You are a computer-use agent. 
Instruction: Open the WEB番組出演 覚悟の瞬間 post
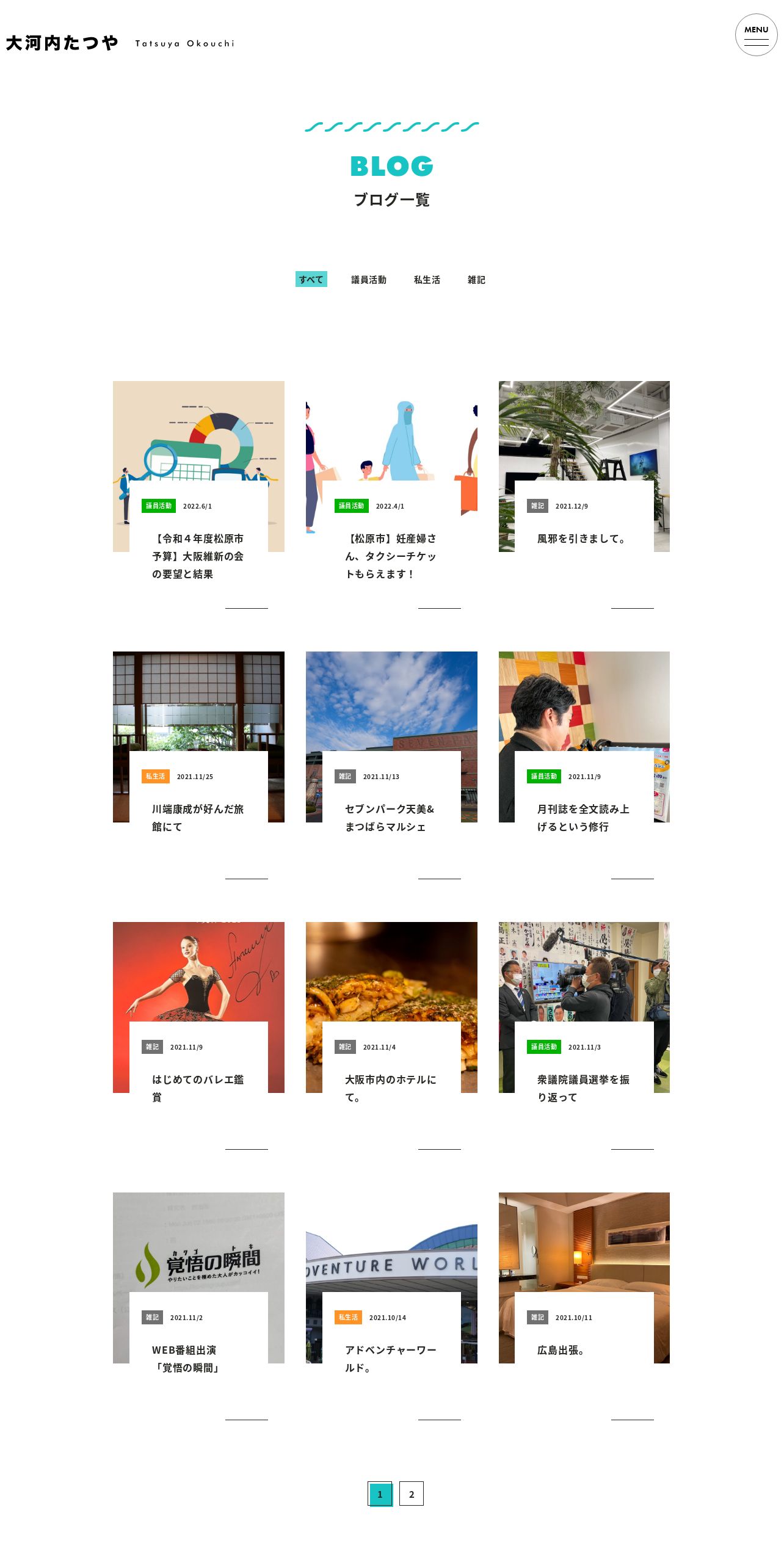click(186, 1359)
